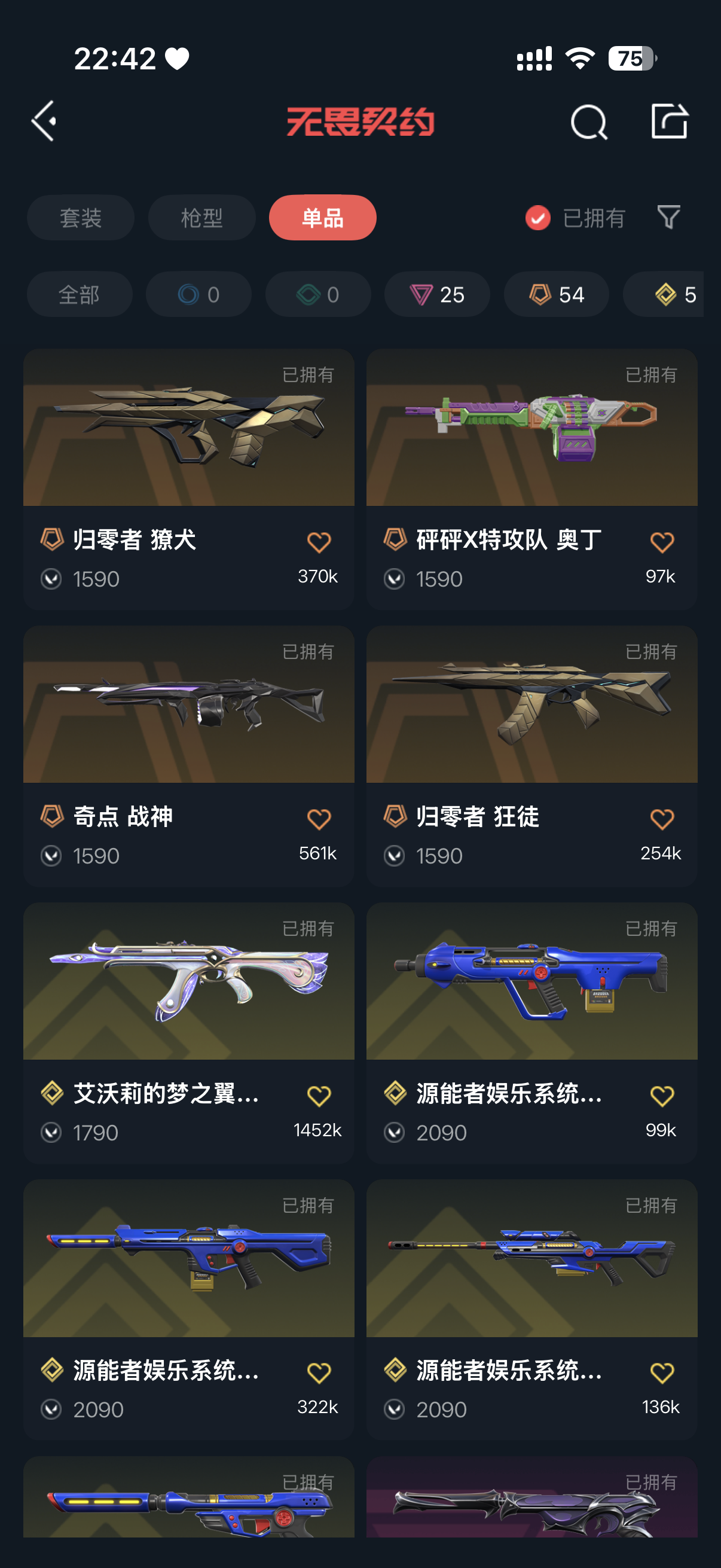This screenshot has width=721, height=1568.
Task: Switch to the 套装 tab
Action: coord(80,218)
